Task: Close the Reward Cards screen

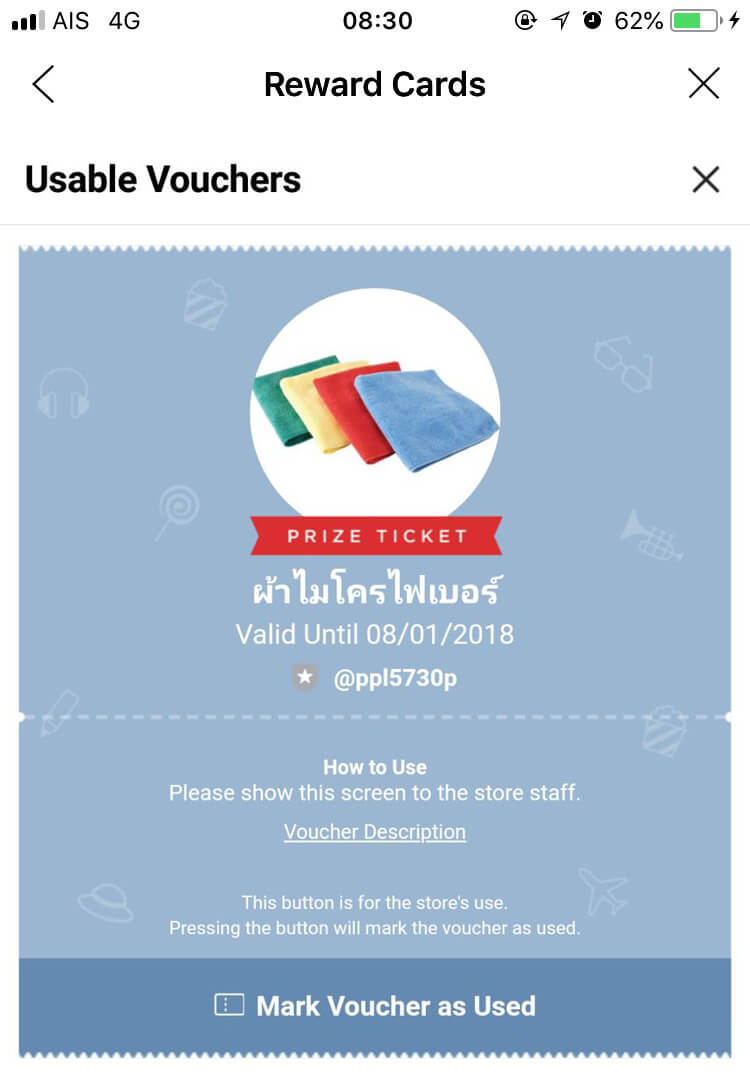Action: tap(704, 84)
